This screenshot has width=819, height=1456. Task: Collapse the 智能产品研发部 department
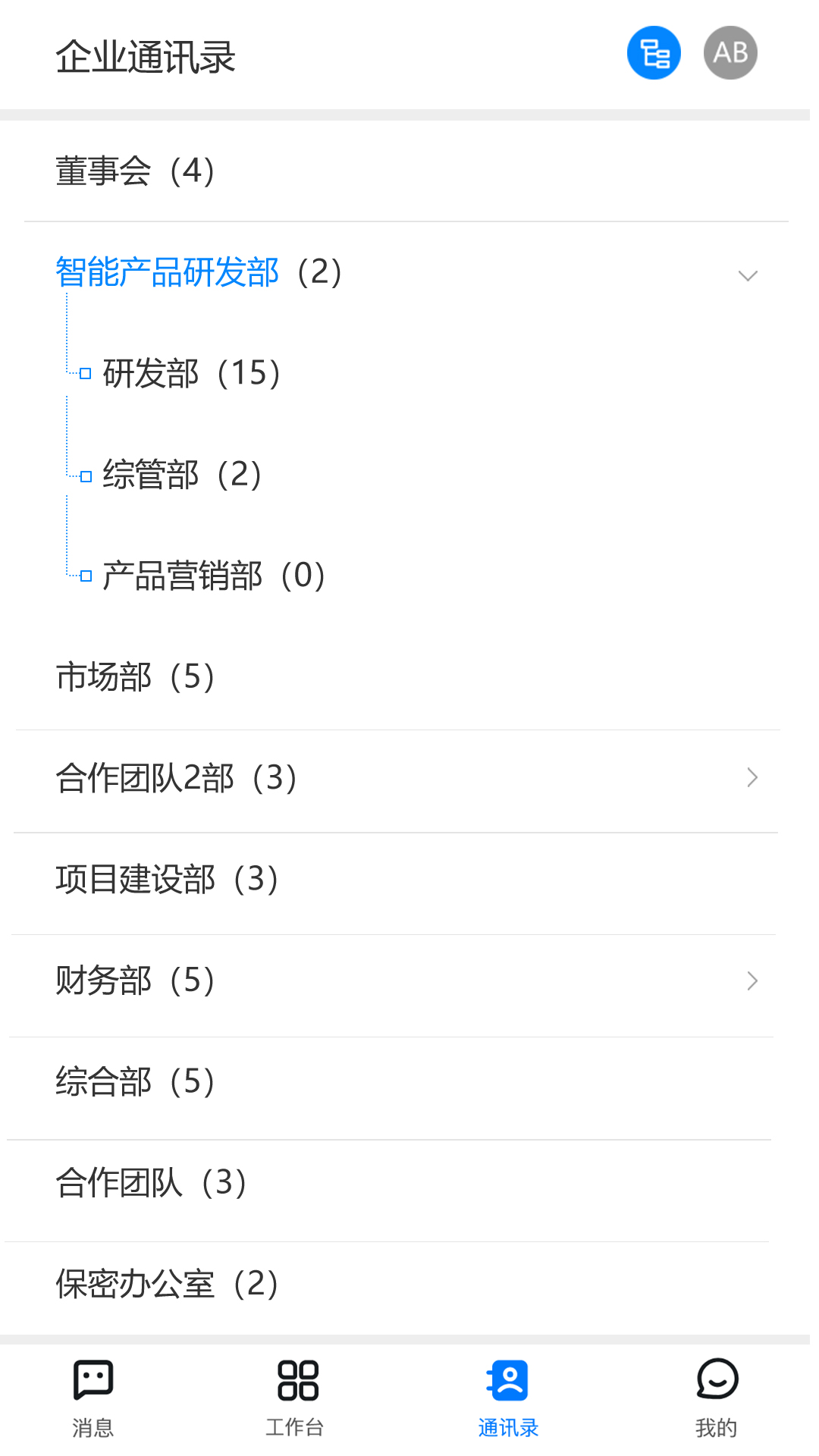409,273
